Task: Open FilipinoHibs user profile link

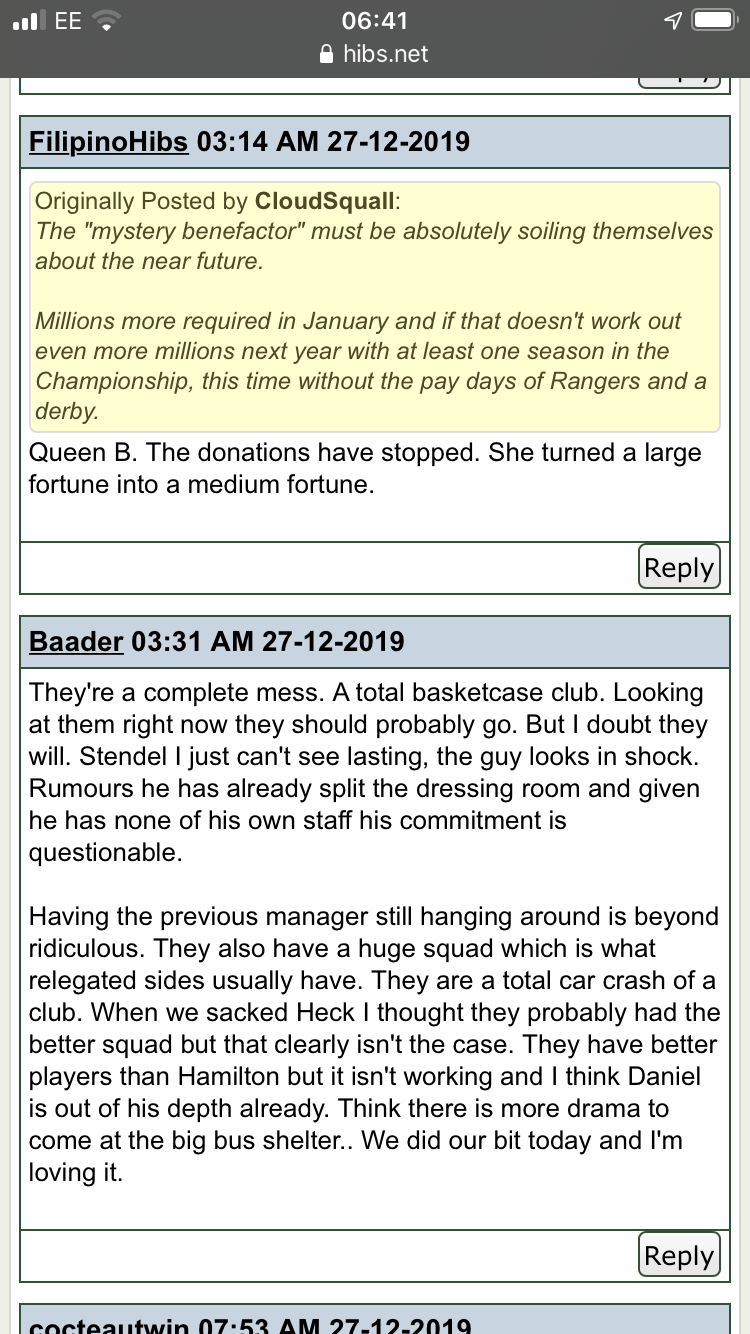Action: [109, 142]
